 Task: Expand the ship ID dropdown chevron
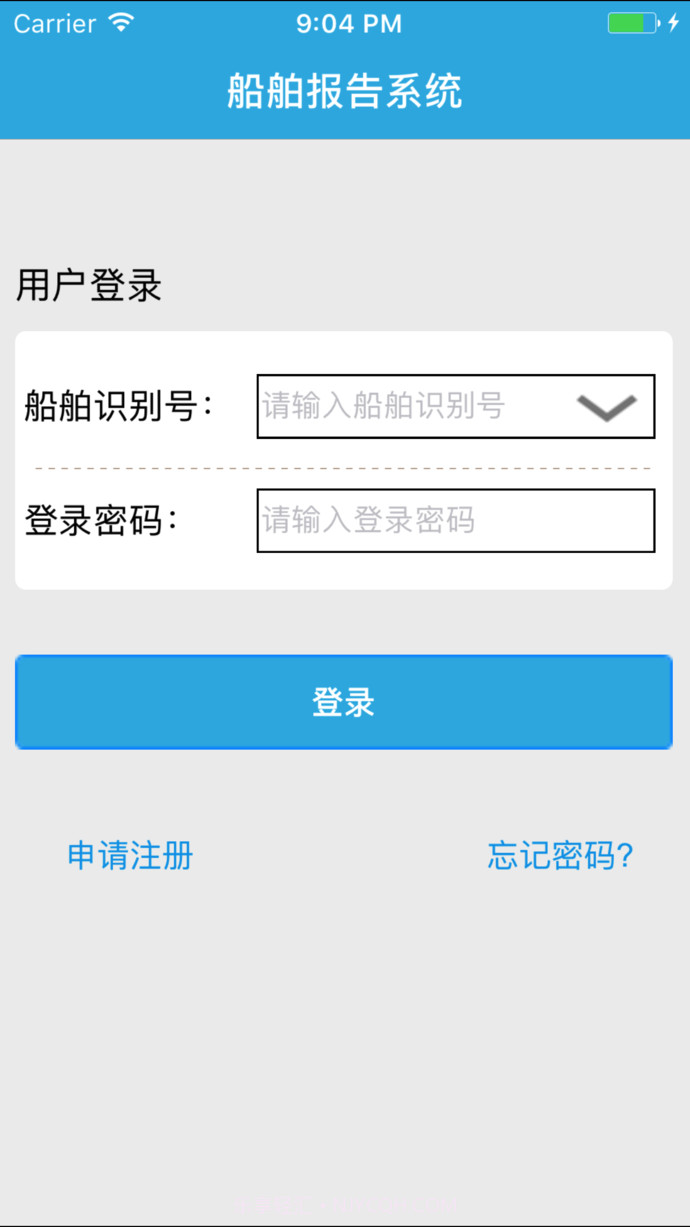point(607,407)
